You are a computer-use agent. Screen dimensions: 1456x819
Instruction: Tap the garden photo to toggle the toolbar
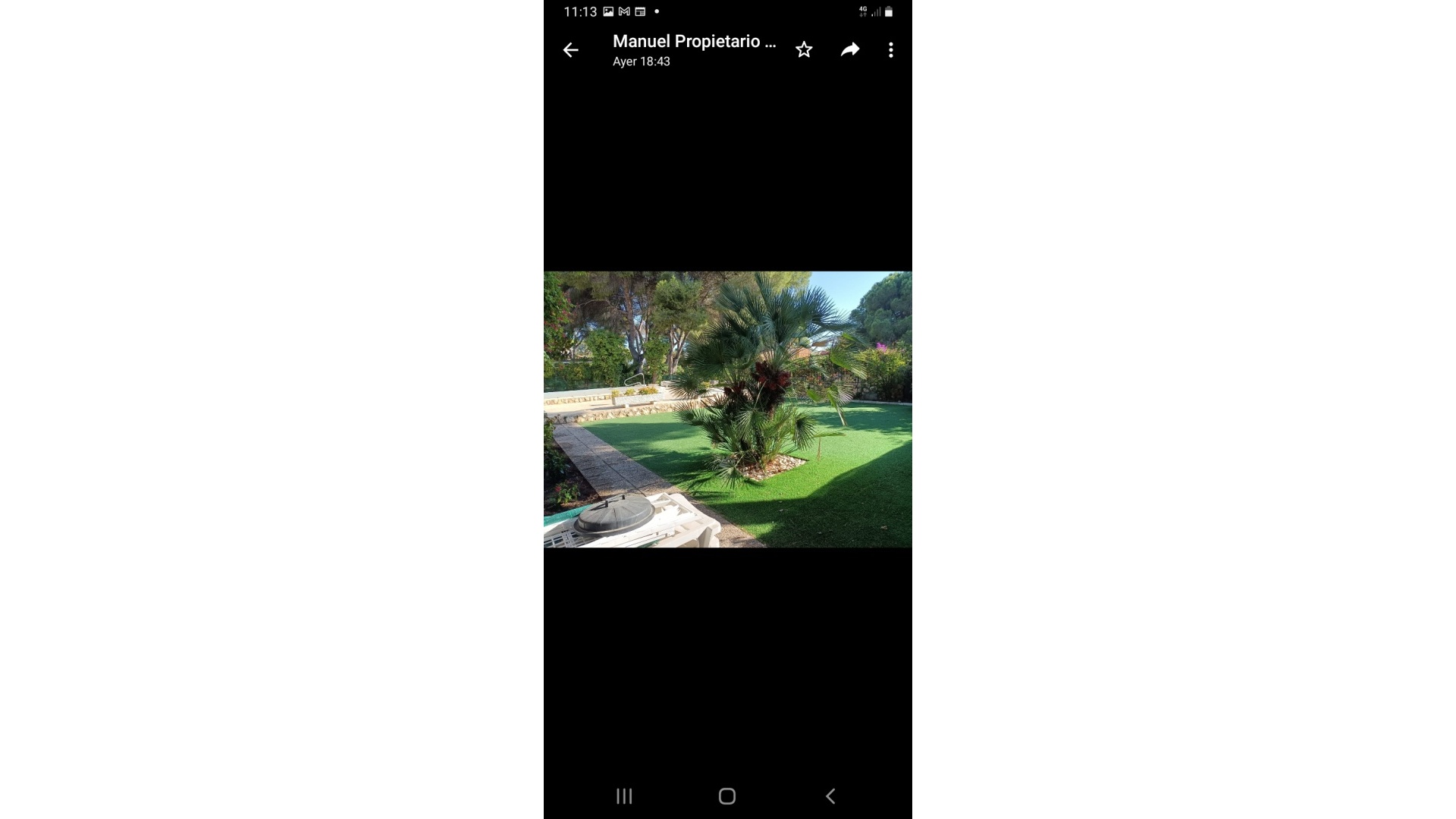tap(727, 409)
